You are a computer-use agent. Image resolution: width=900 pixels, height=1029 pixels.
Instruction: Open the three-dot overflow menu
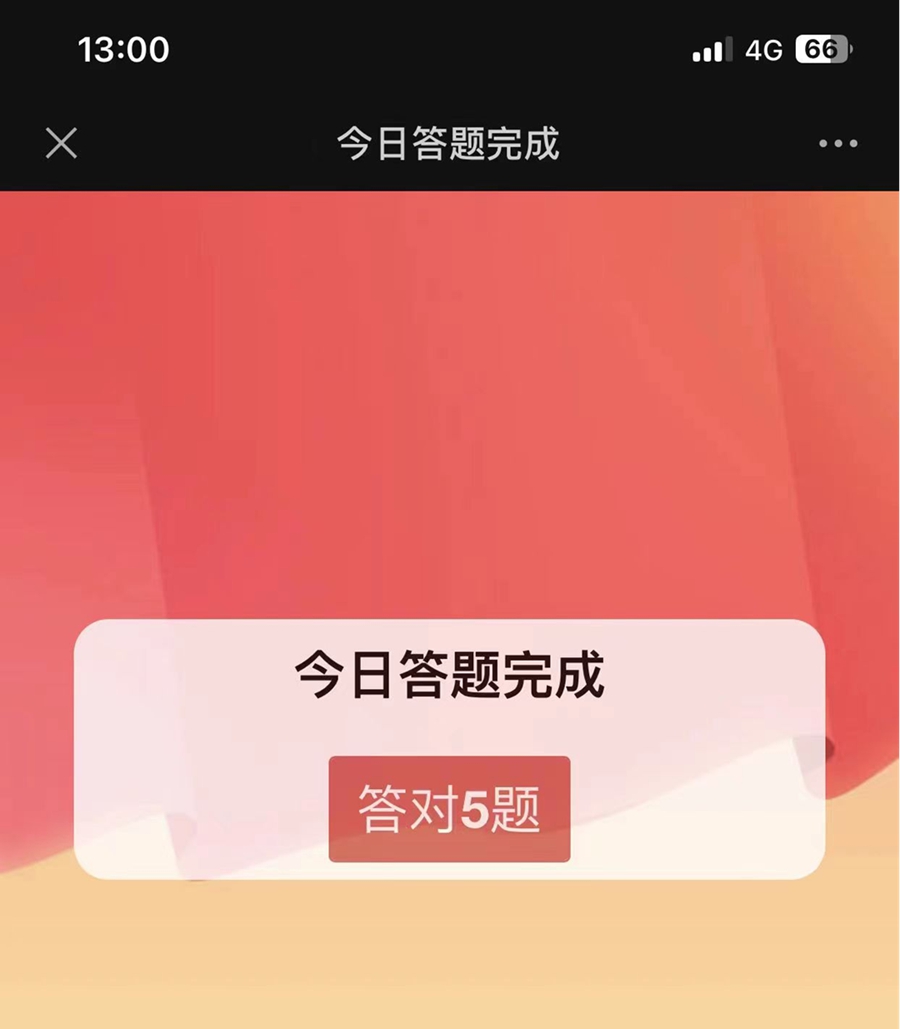pos(837,144)
